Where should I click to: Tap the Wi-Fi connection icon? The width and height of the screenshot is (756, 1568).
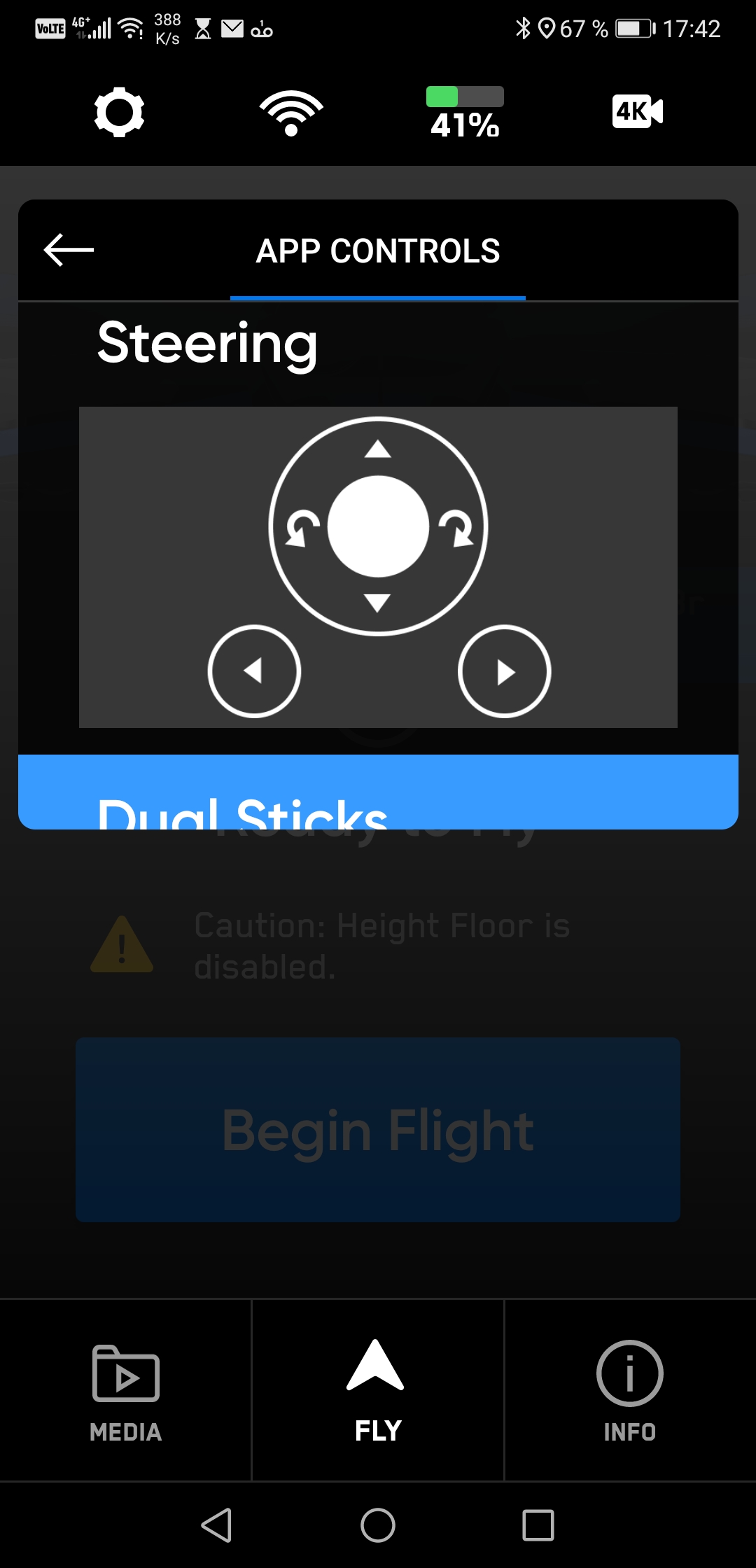point(291,113)
